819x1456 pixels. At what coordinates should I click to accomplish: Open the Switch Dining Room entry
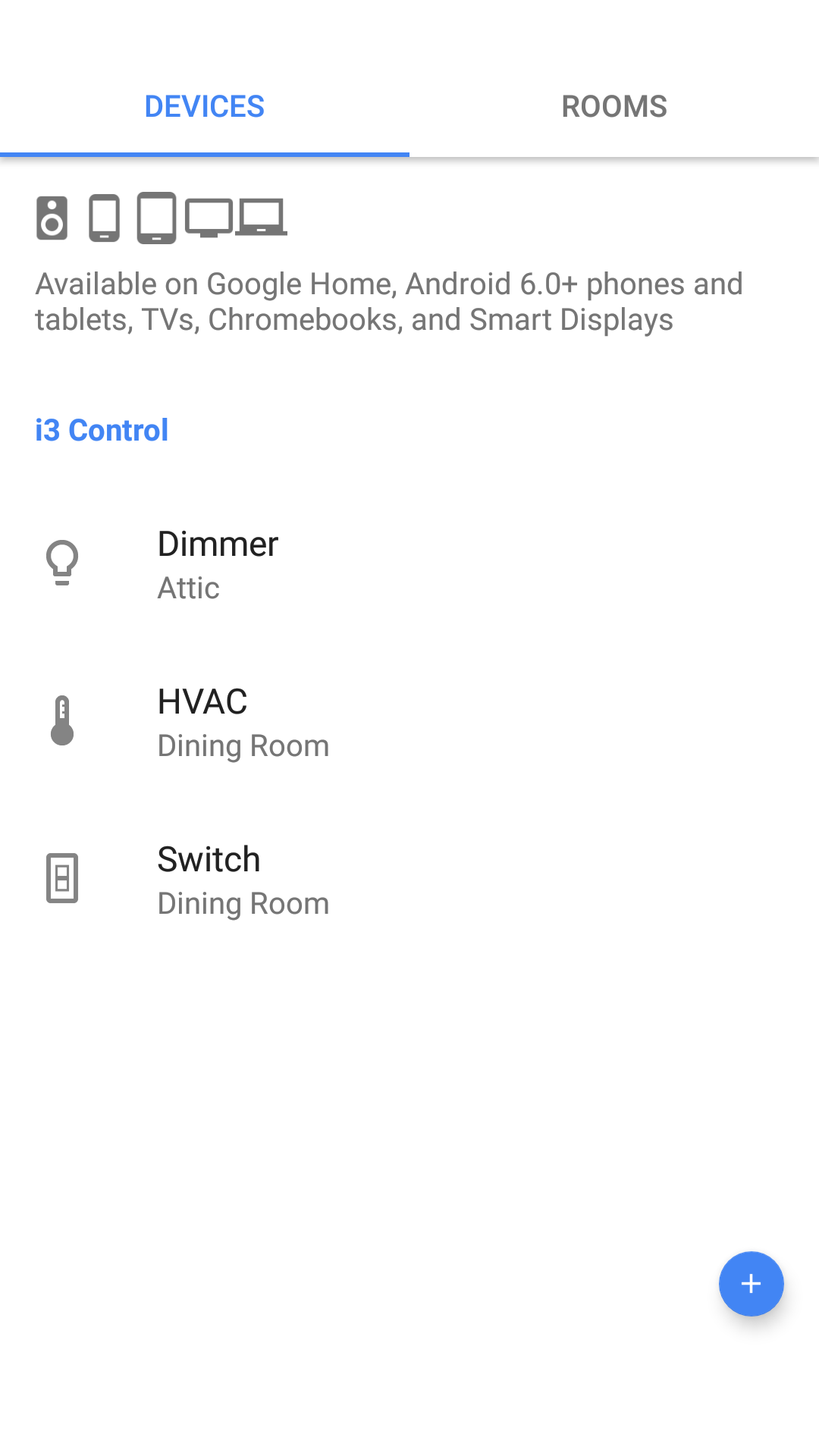(x=303, y=878)
